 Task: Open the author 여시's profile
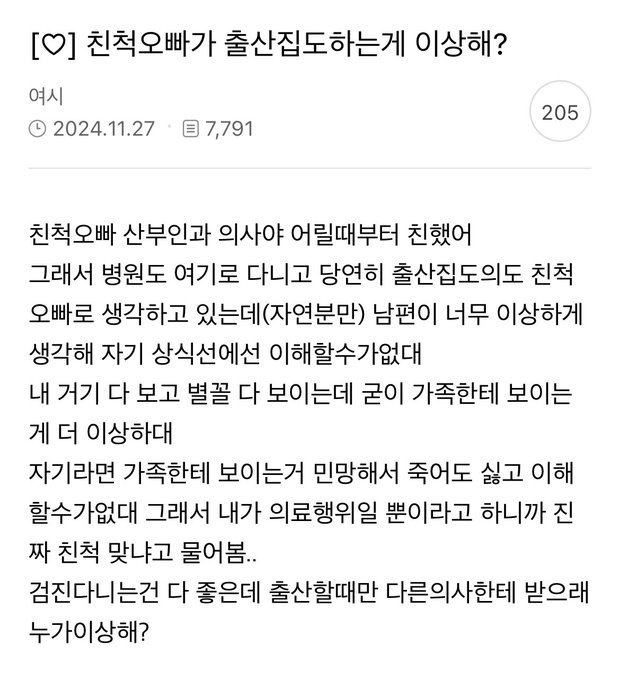(46, 98)
